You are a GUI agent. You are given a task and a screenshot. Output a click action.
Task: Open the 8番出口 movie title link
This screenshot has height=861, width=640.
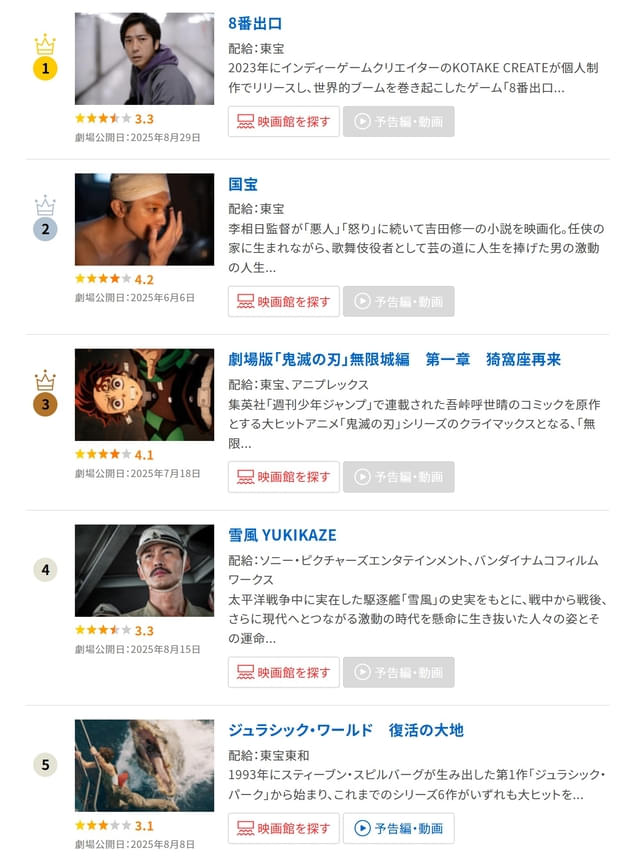(255, 23)
